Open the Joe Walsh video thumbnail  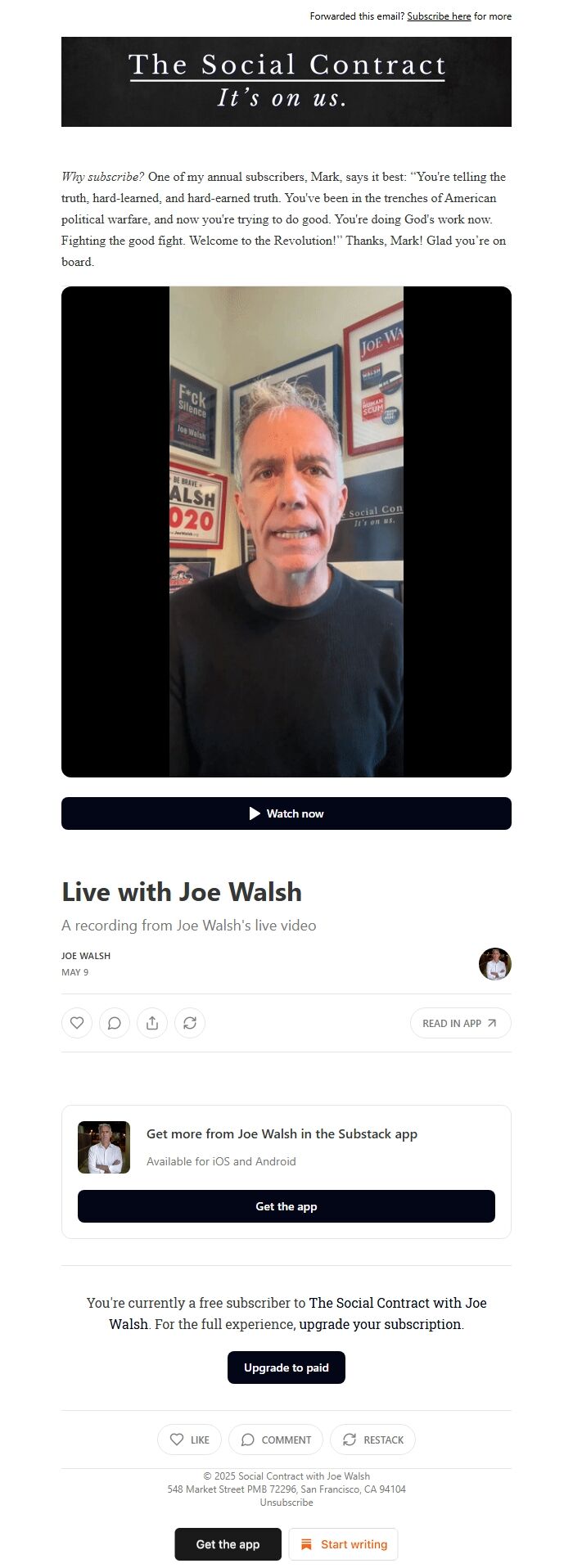286,532
